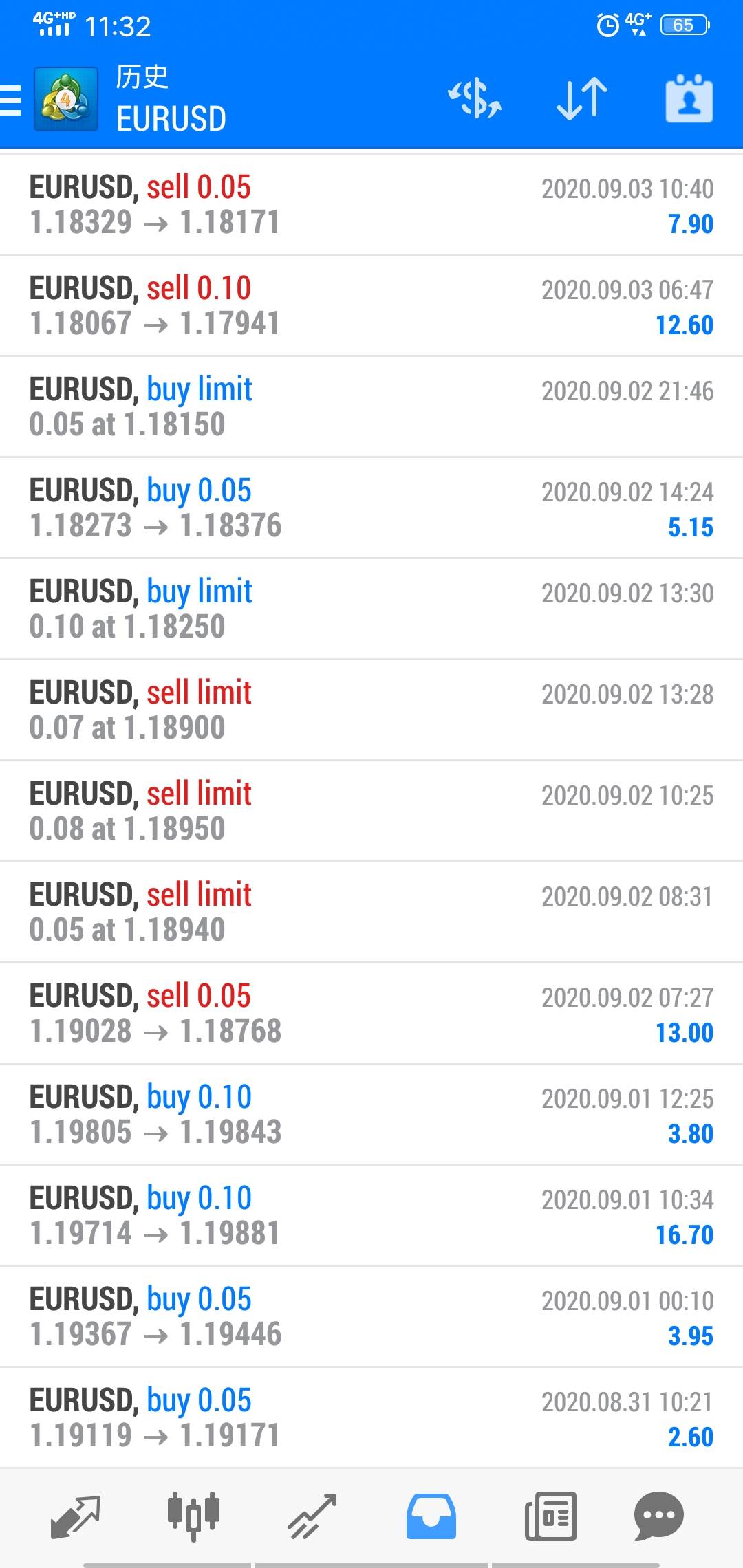Open sell limit order at 1.18900
This screenshot has height=1568, width=743.
pos(371,710)
